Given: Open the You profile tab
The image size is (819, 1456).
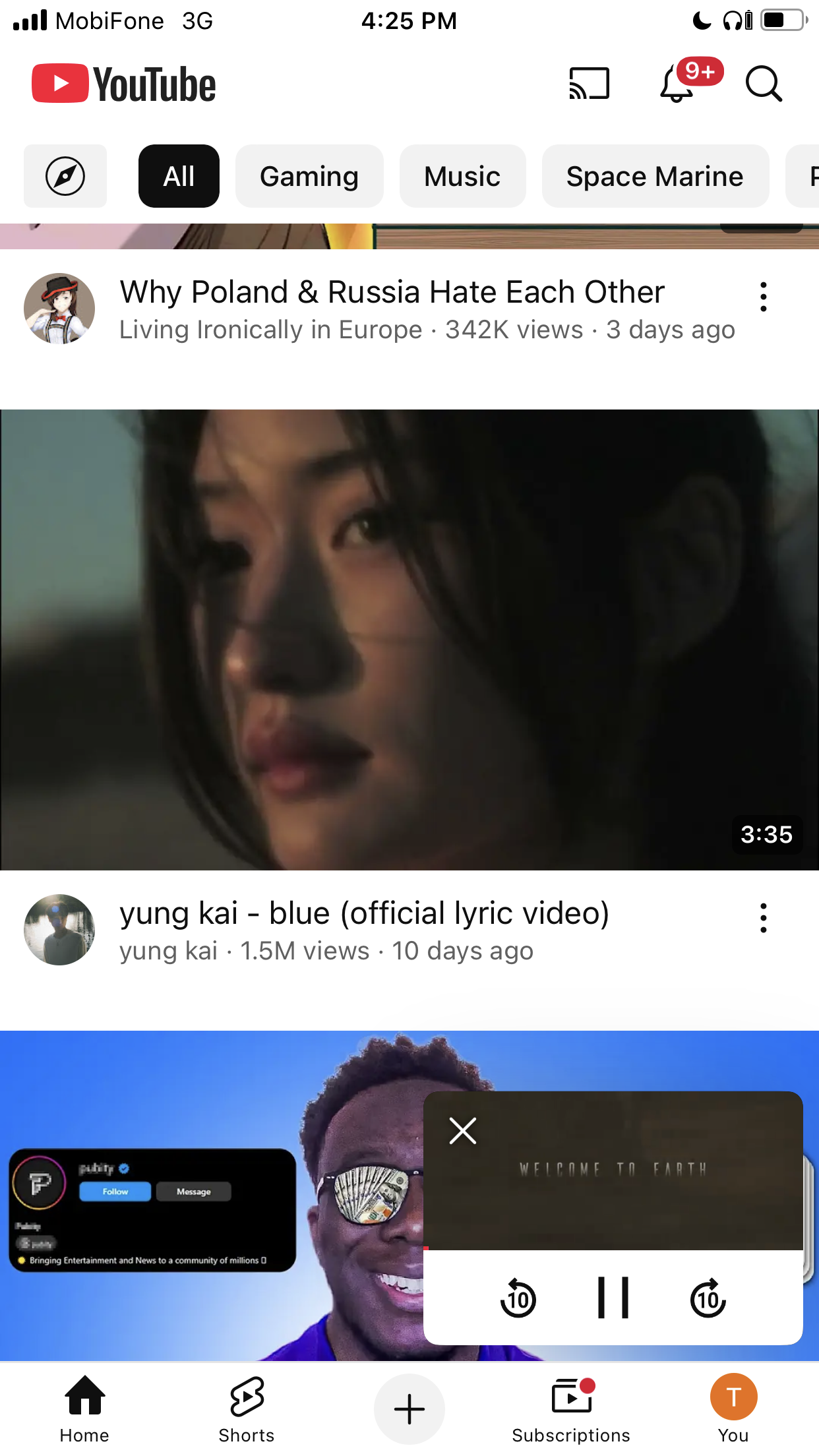Looking at the screenshot, I should 733,1409.
